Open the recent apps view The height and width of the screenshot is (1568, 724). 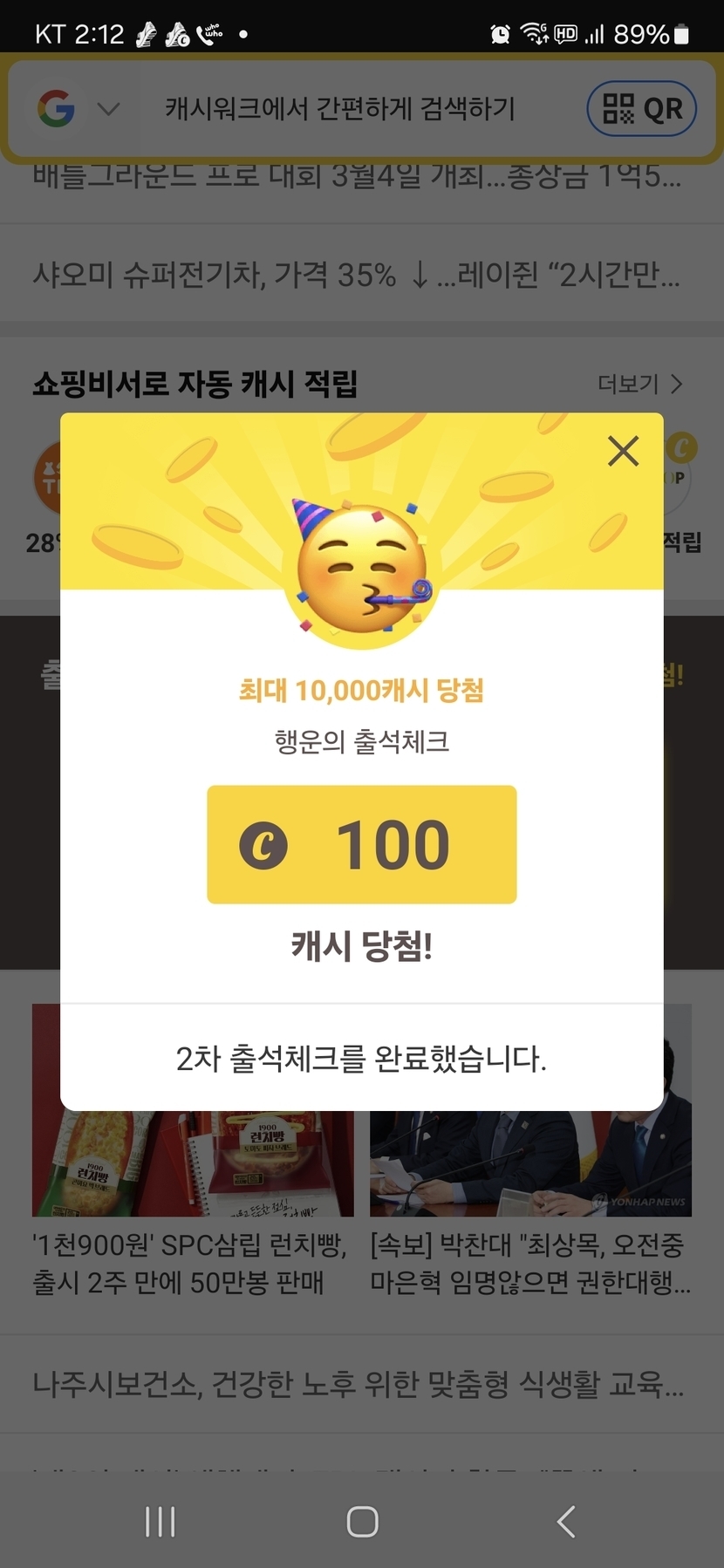161,1522
